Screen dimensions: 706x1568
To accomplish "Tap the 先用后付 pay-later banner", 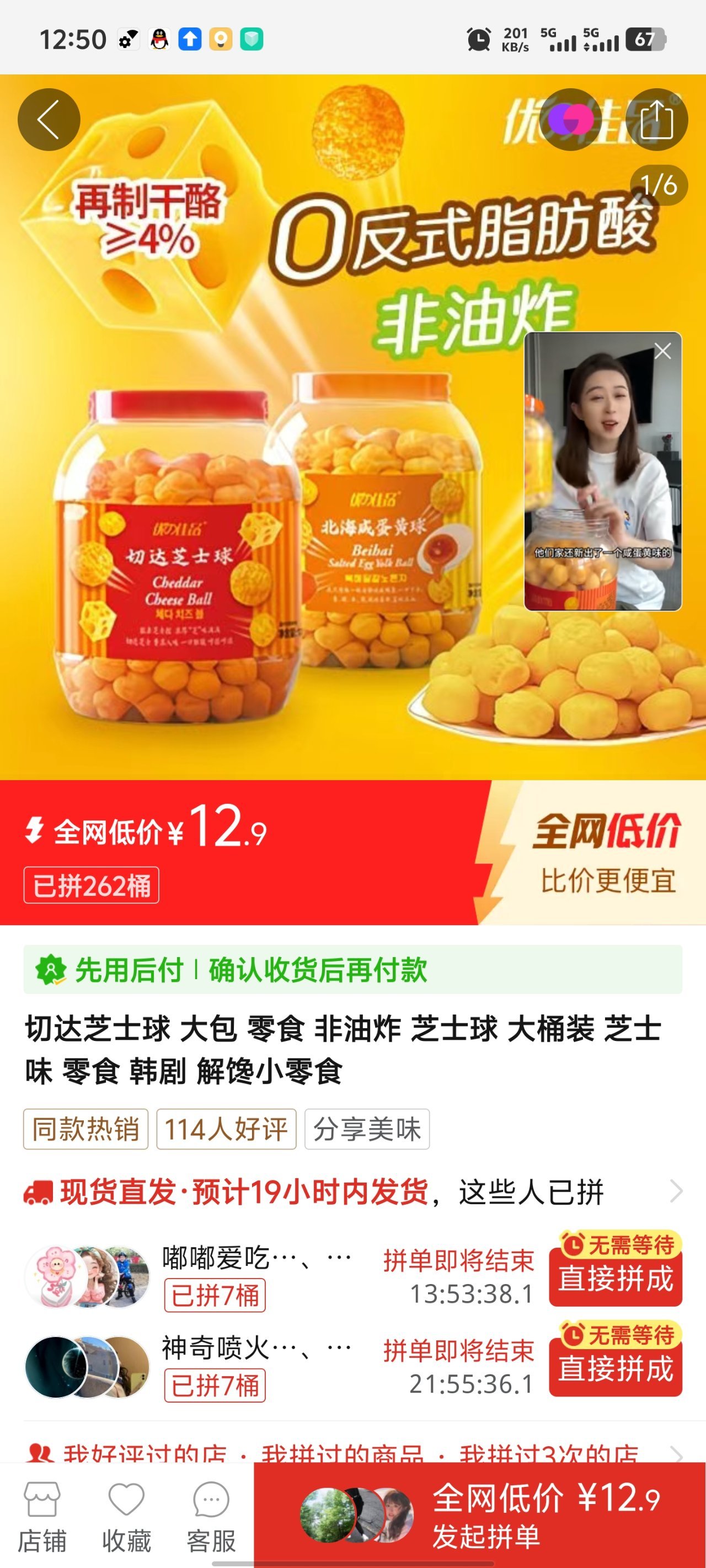I will click(x=352, y=970).
